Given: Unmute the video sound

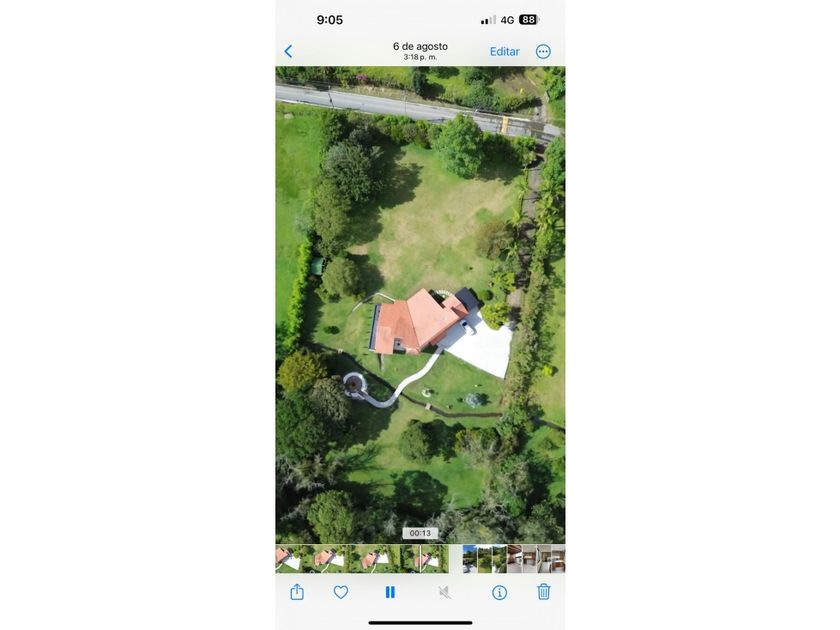Looking at the screenshot, I should pyautogui.click(x=444, y=592).
